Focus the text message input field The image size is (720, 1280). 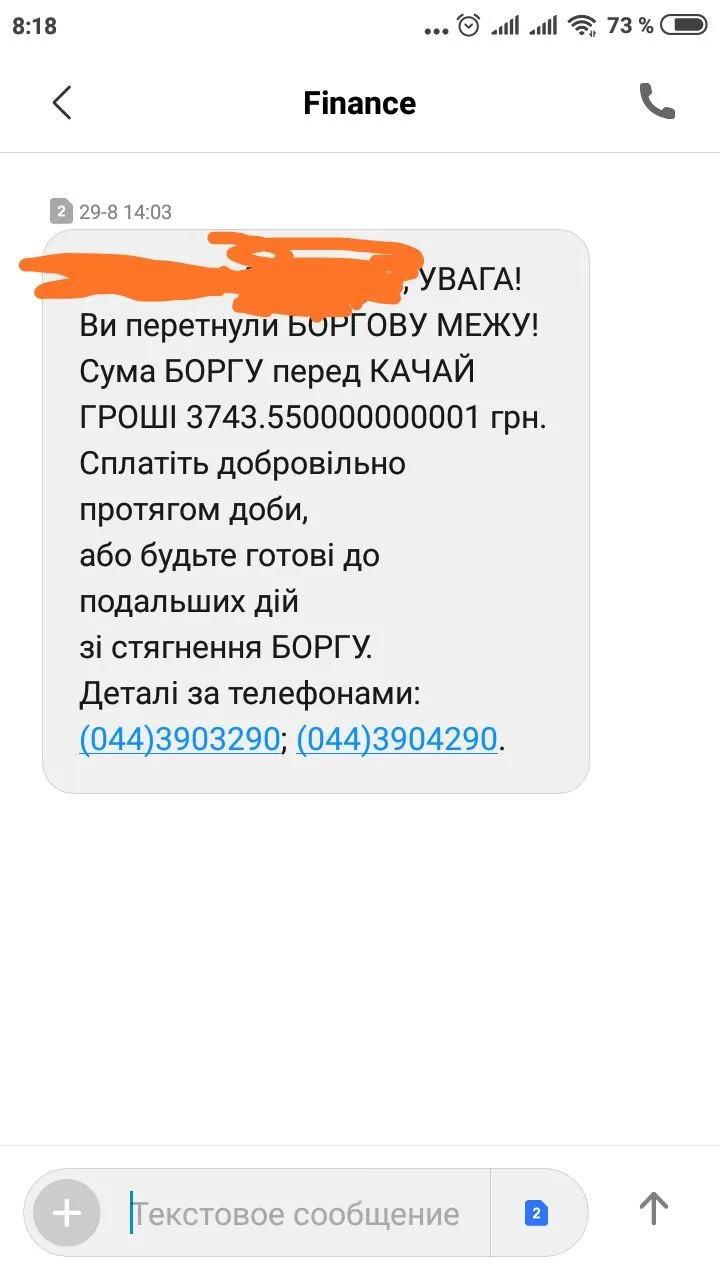pos(300,1214)
